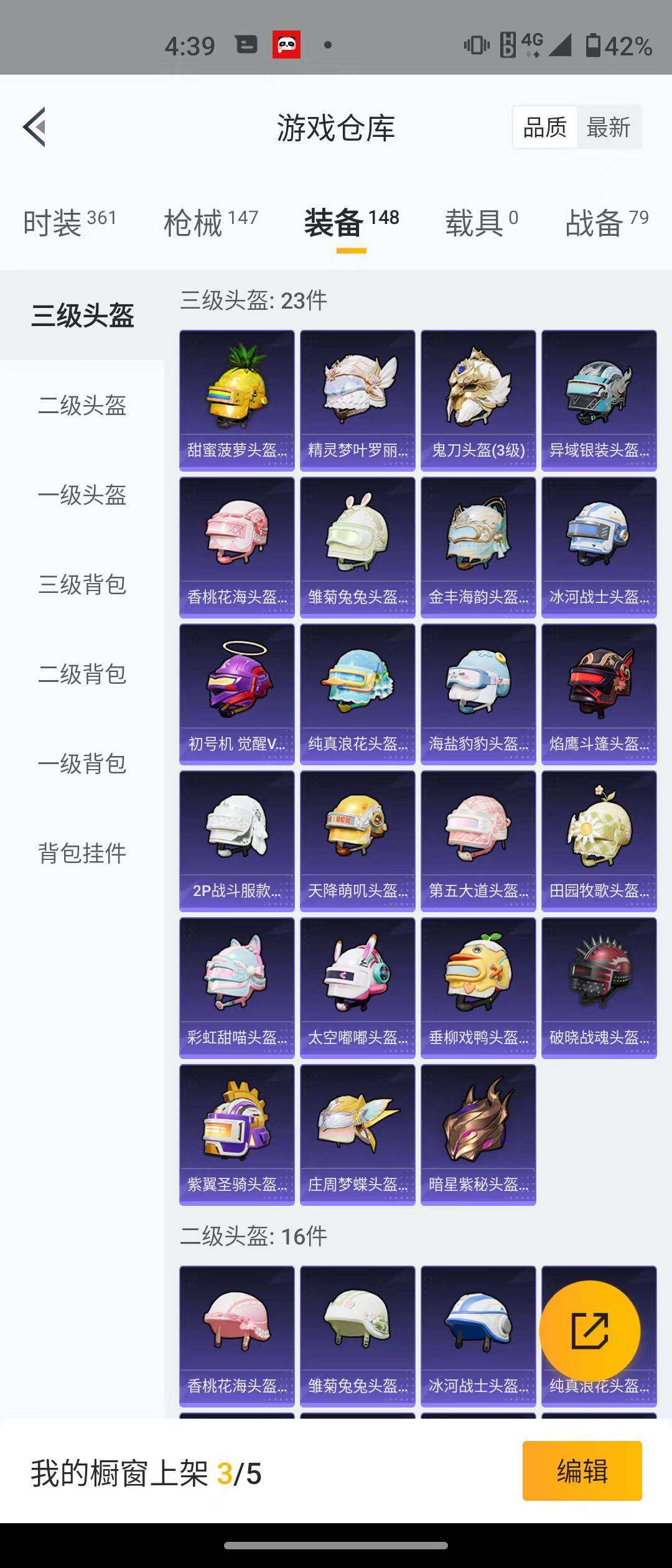Enable 品质 sorting mode

coord(544,128)
